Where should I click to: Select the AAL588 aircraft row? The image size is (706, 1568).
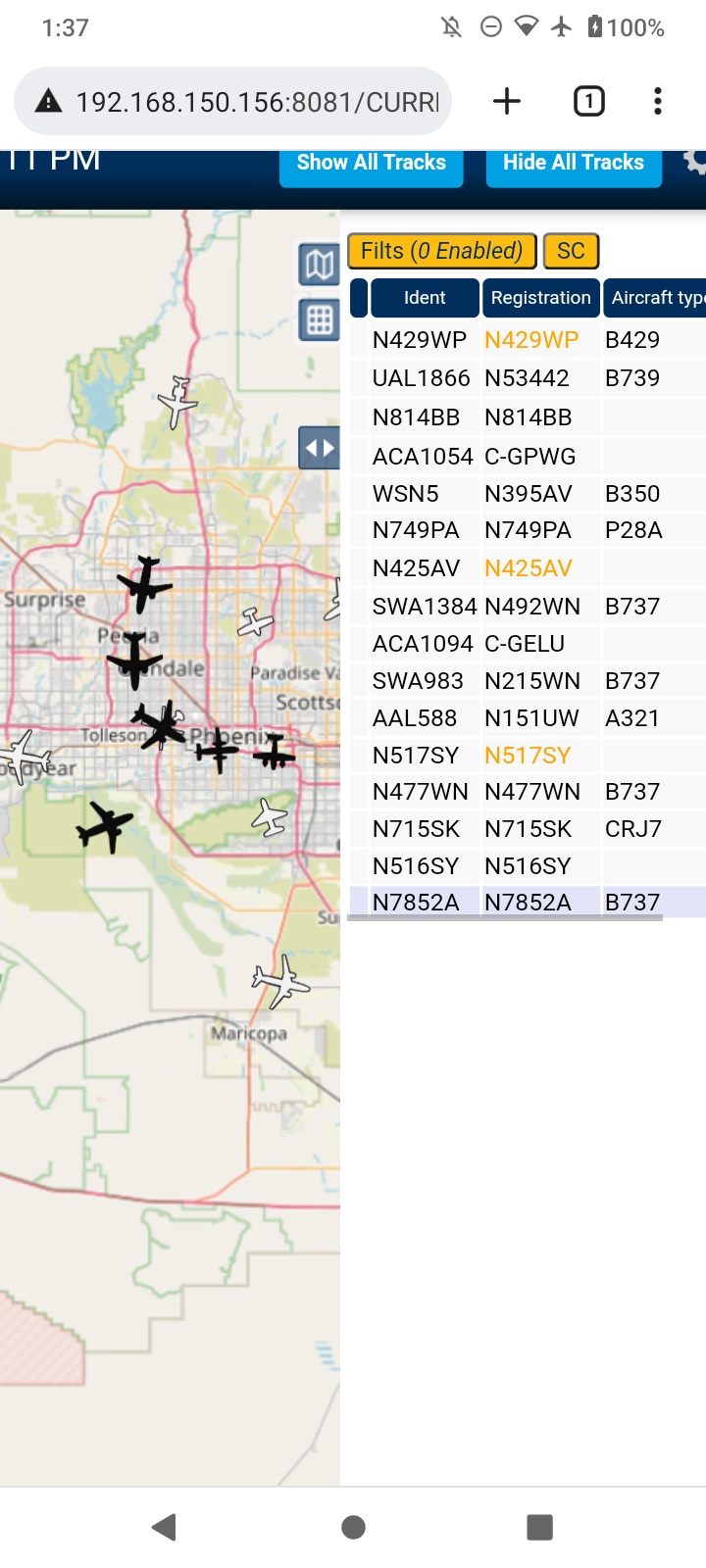pos(529,718)
